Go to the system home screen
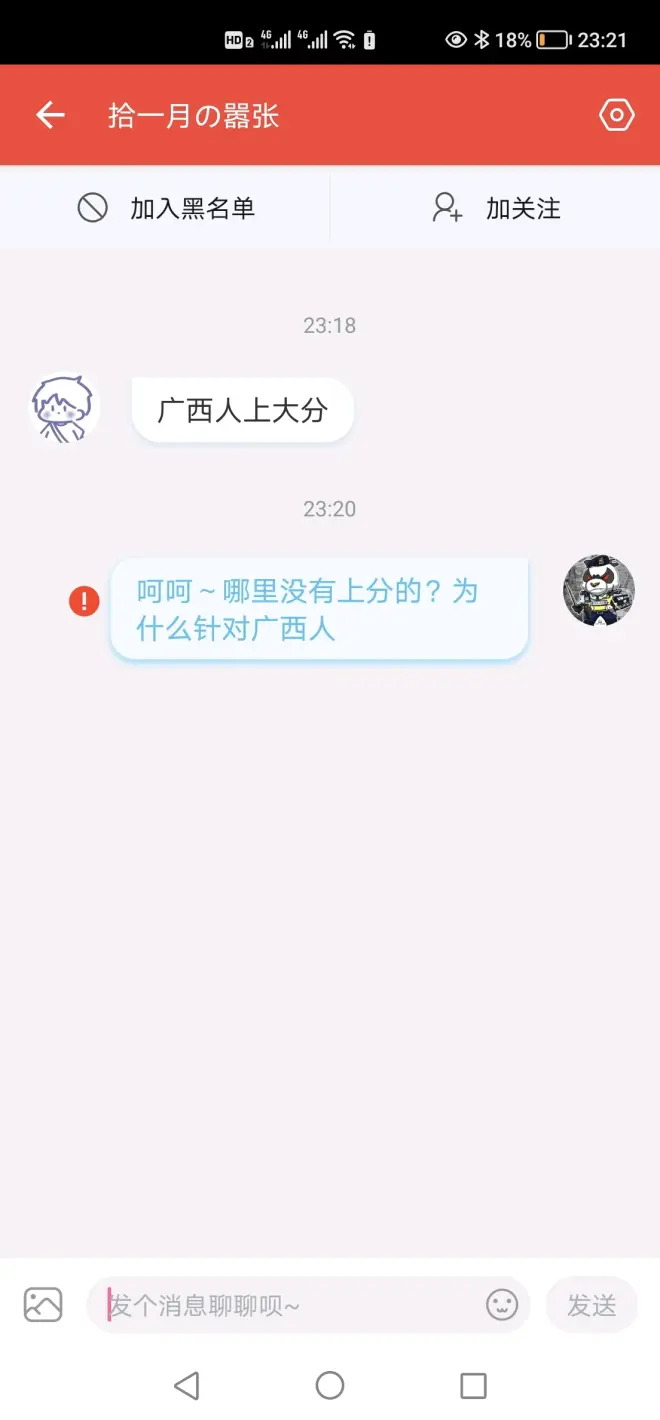The image size is (660, 1420). (x=330, y=1385)
